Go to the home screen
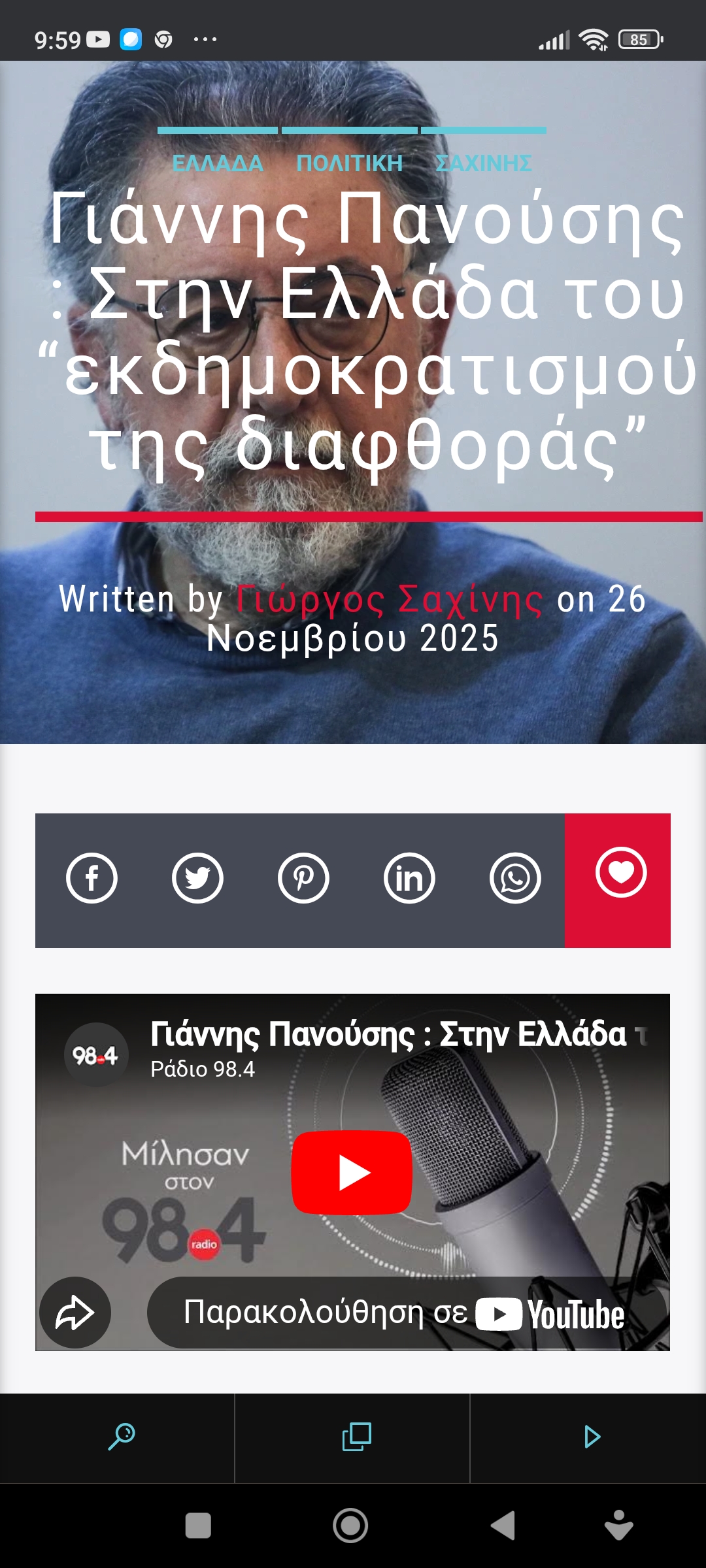 (350, 1526)
